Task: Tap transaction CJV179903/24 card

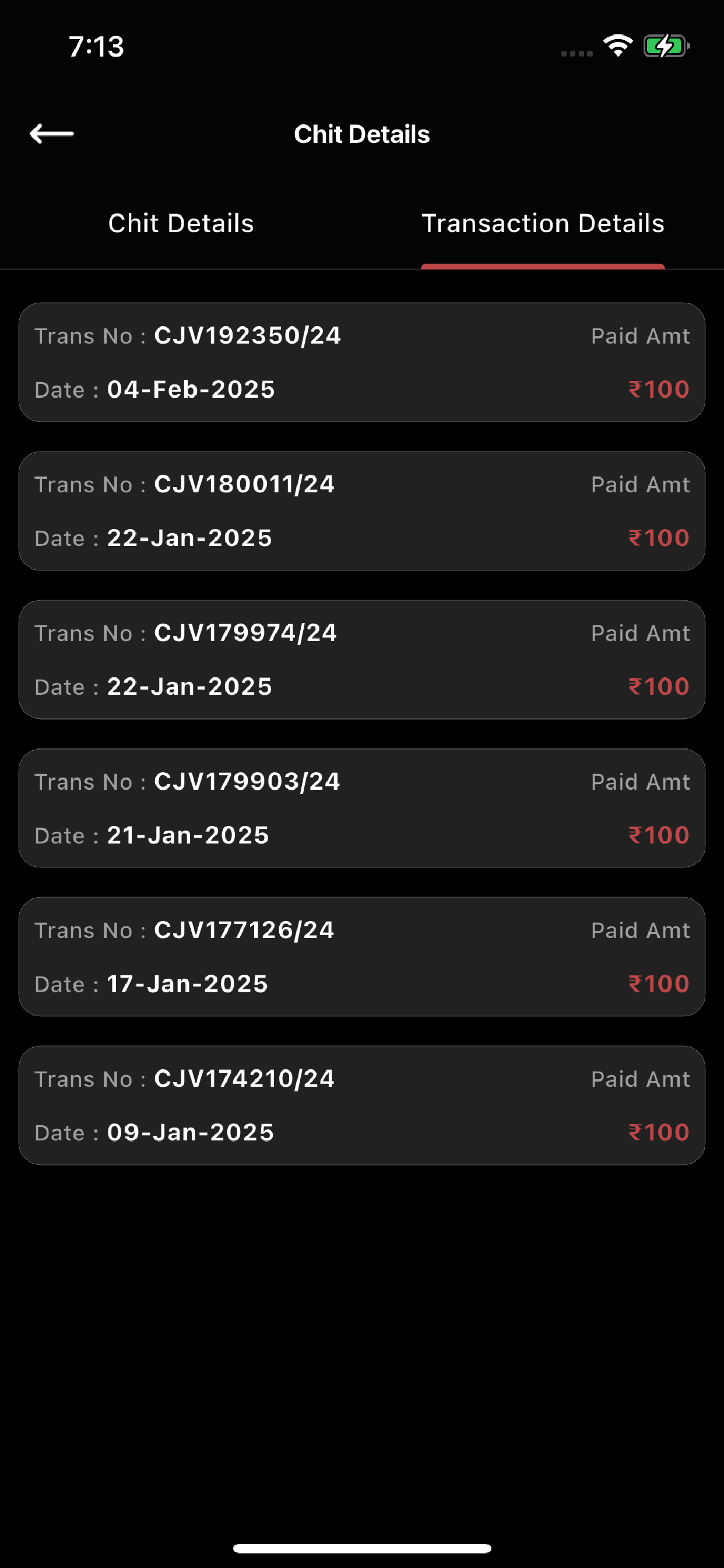Action: (x=362, y=808)
